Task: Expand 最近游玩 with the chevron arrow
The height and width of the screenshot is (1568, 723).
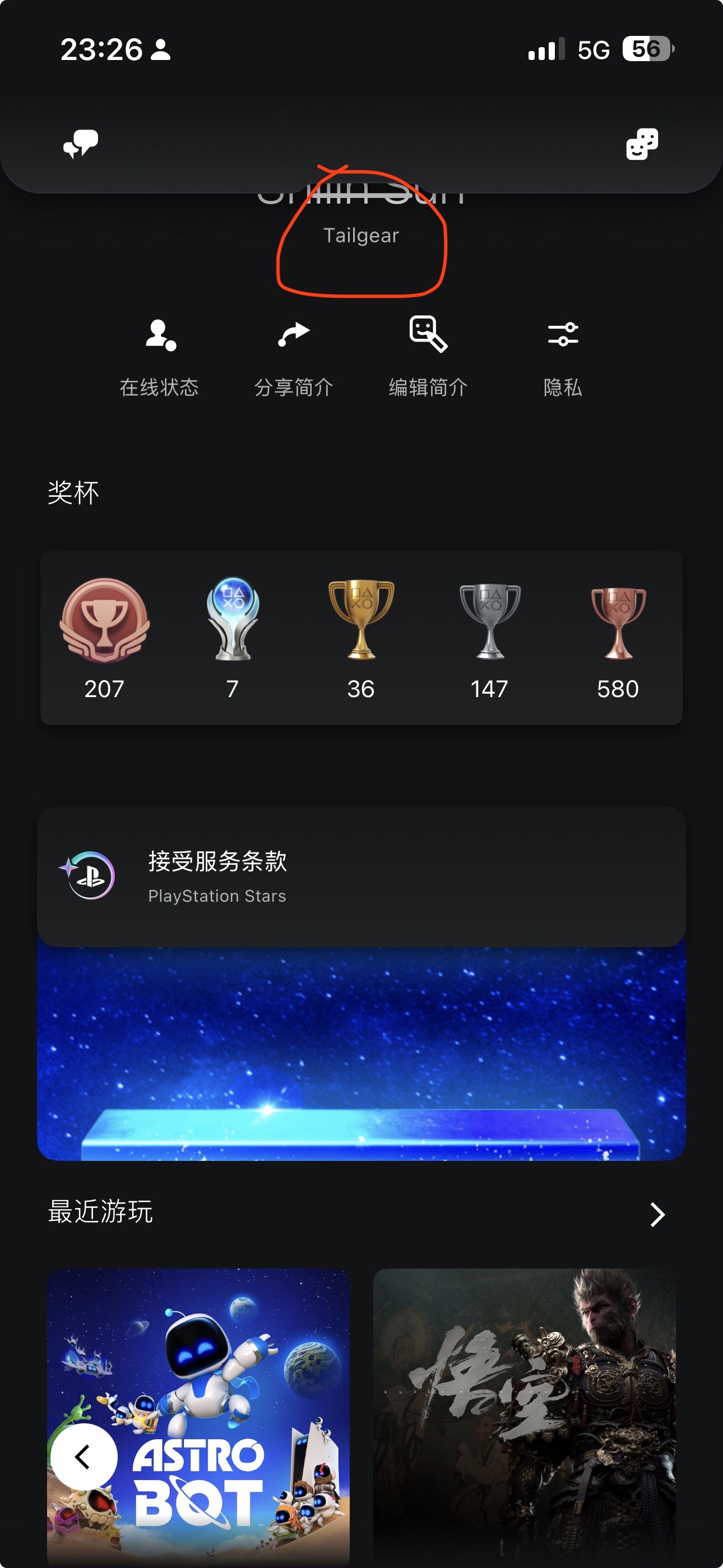Action: click(657, 1214)
